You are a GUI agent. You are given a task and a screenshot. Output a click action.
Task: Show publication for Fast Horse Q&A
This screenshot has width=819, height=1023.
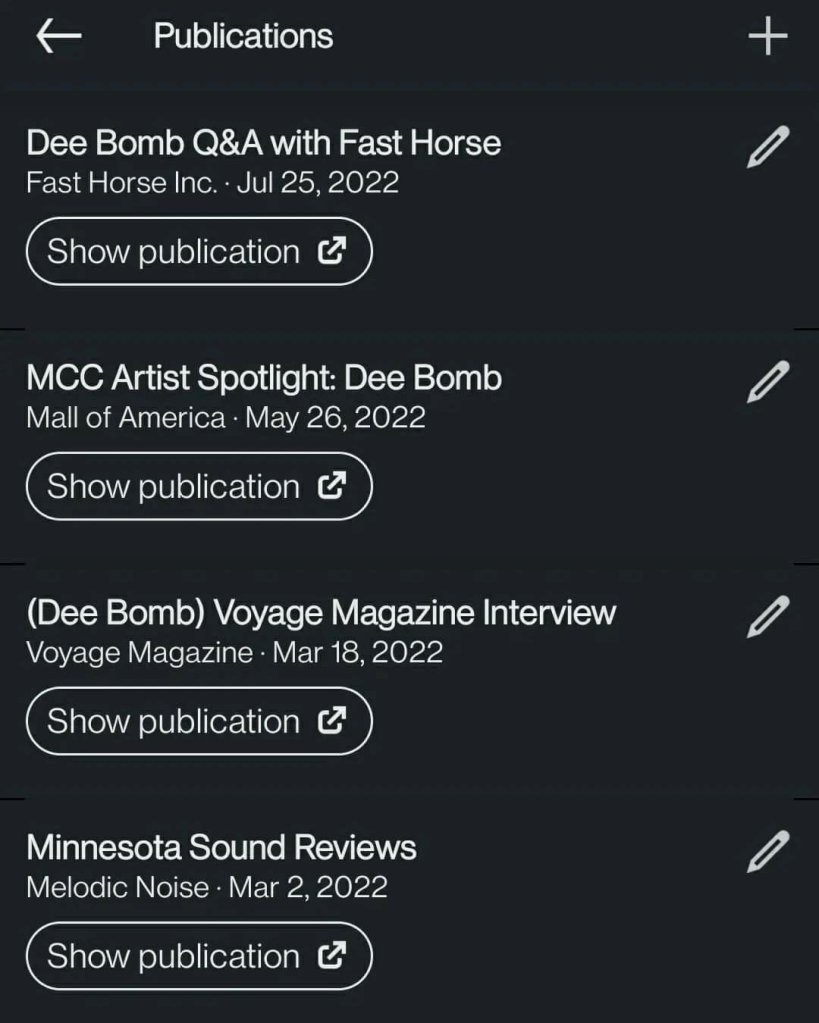tap(198, 251)
